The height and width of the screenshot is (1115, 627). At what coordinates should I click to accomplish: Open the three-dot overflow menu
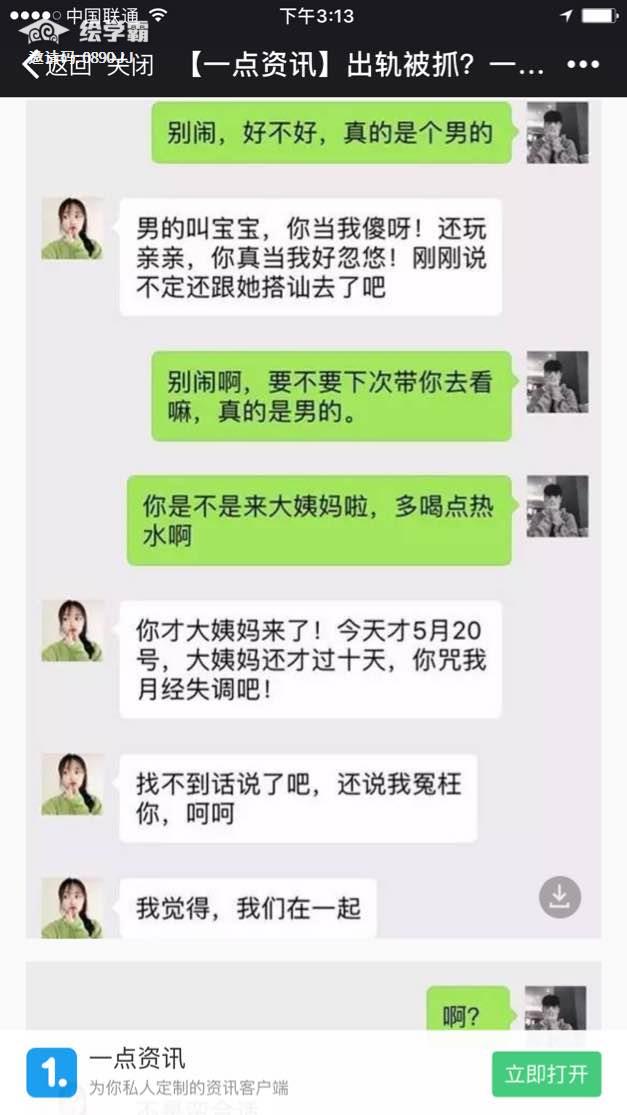pos(582,66)
